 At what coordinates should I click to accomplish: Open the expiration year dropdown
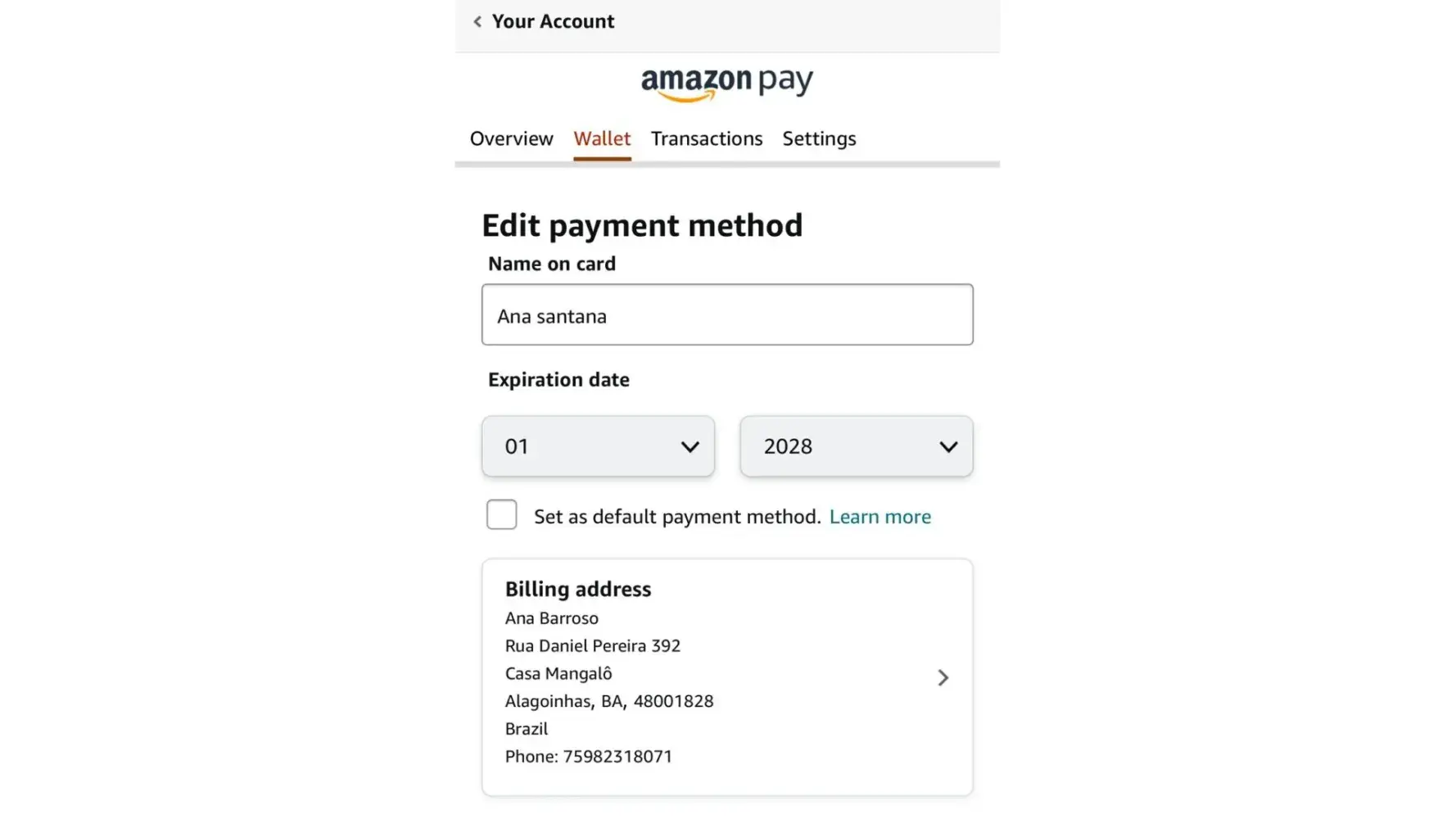point(856,446)
